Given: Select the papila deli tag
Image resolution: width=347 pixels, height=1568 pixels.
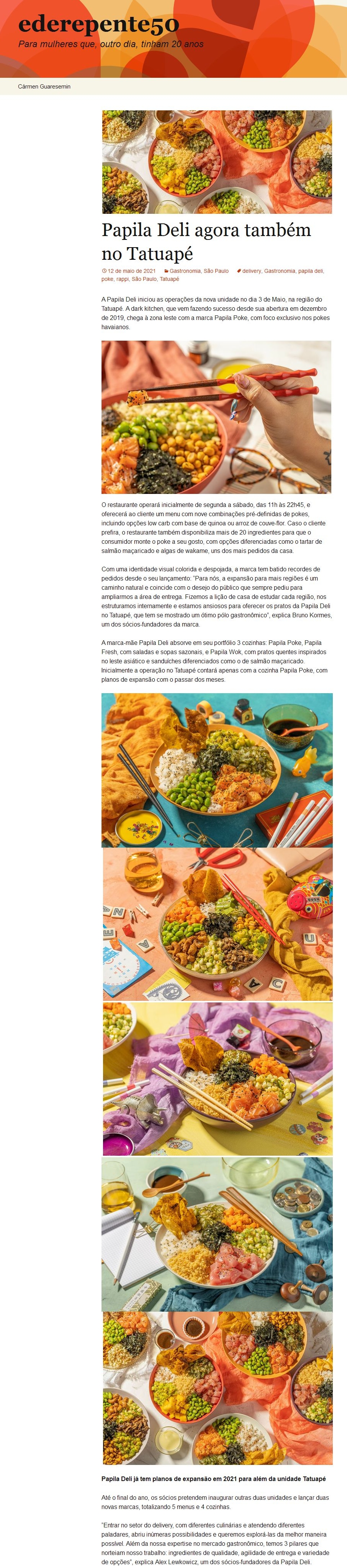Looking at the screenshot, I should coord(311,271).
